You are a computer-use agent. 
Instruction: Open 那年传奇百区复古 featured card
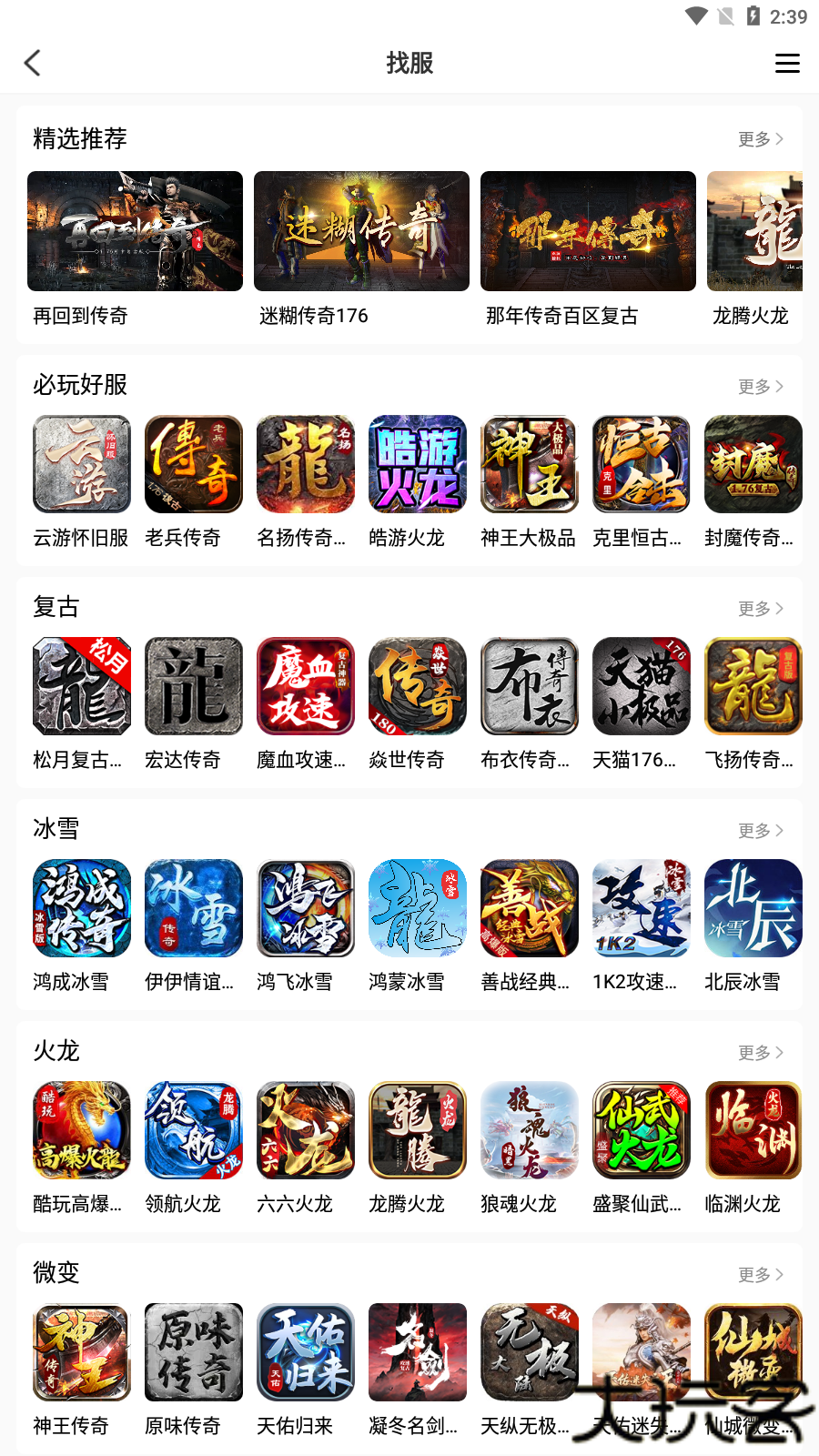coord(588,231)
